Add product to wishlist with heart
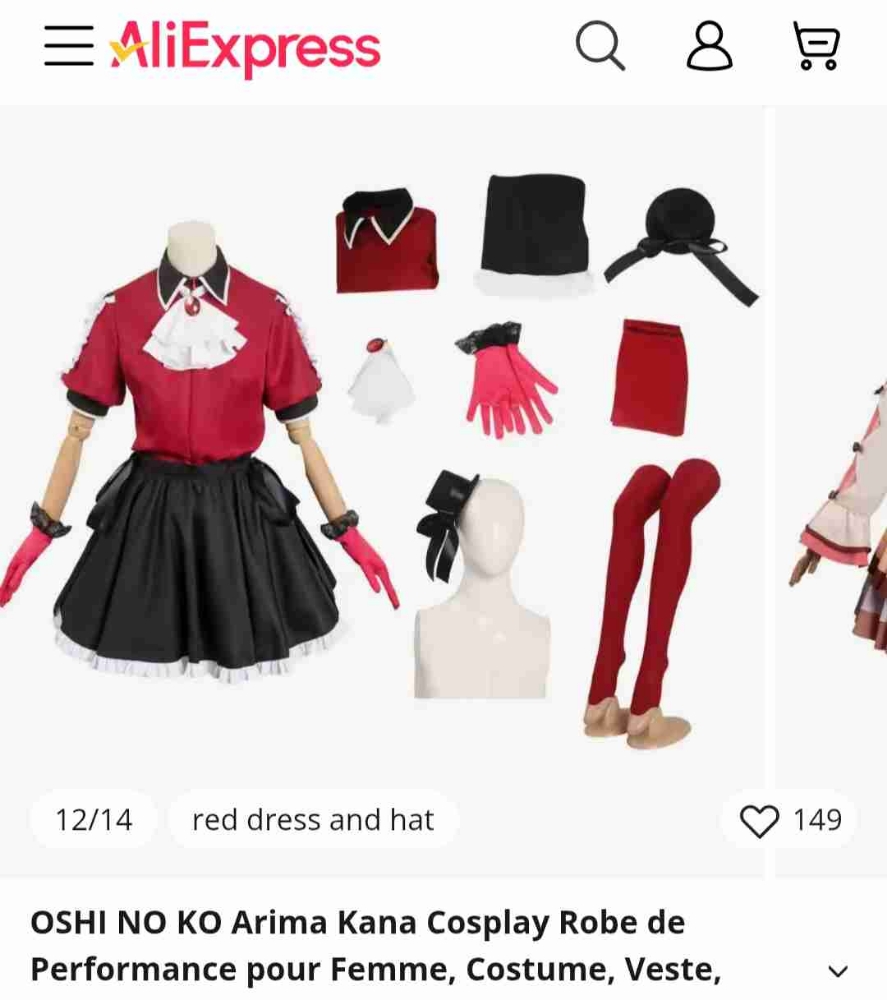Screen dimensions: 887x1000 point(760,820)
